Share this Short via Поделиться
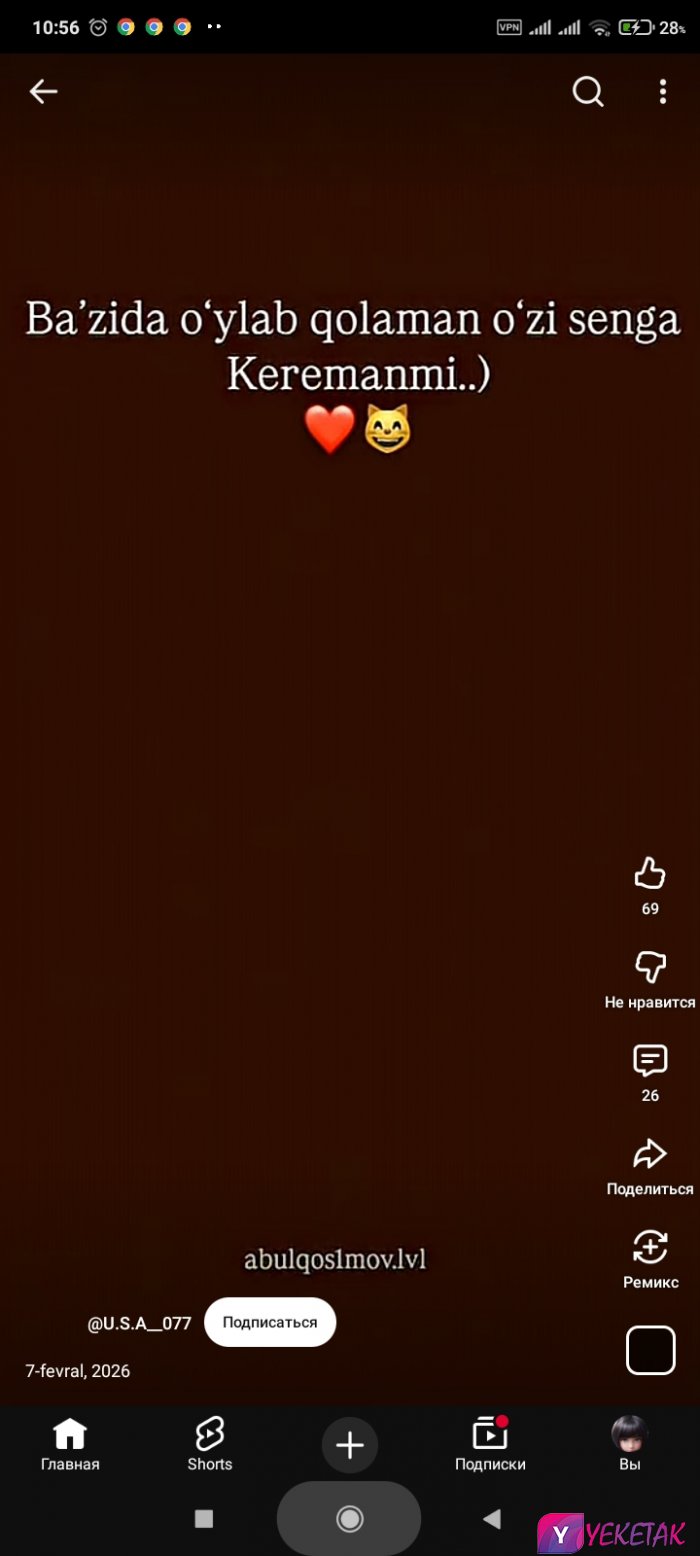This screenshot has height=1556, width=700. pos(650,1155)
